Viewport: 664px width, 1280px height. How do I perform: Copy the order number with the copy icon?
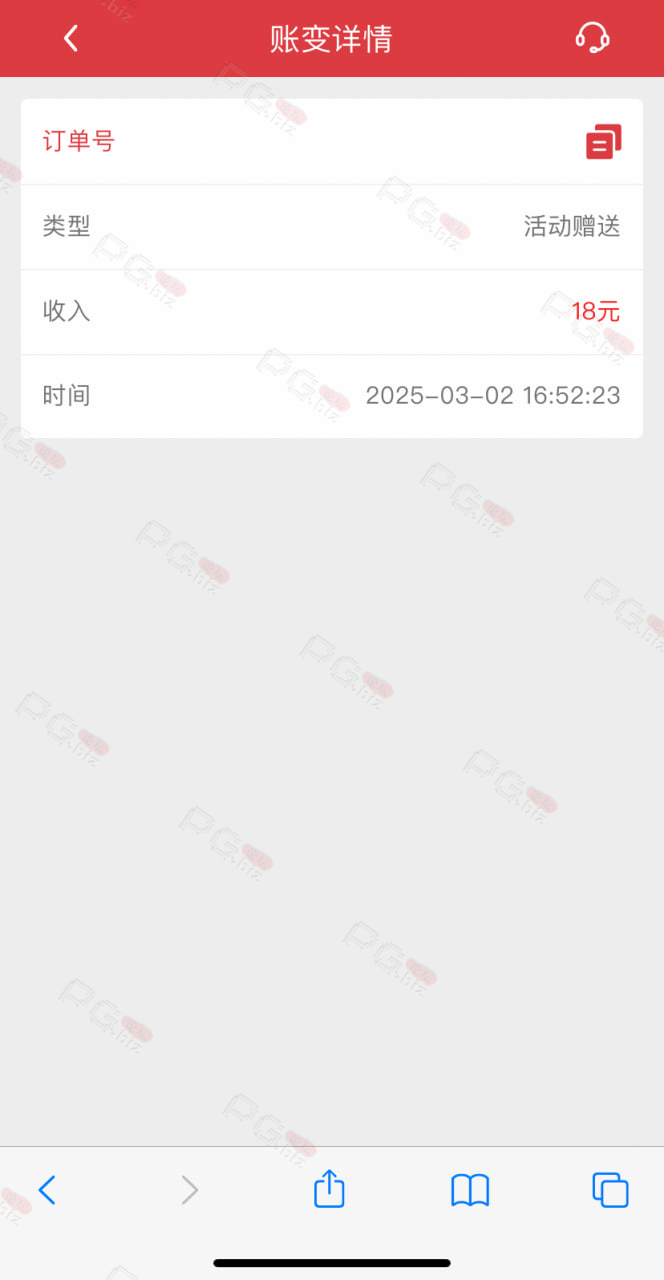[x=604, y=142]
